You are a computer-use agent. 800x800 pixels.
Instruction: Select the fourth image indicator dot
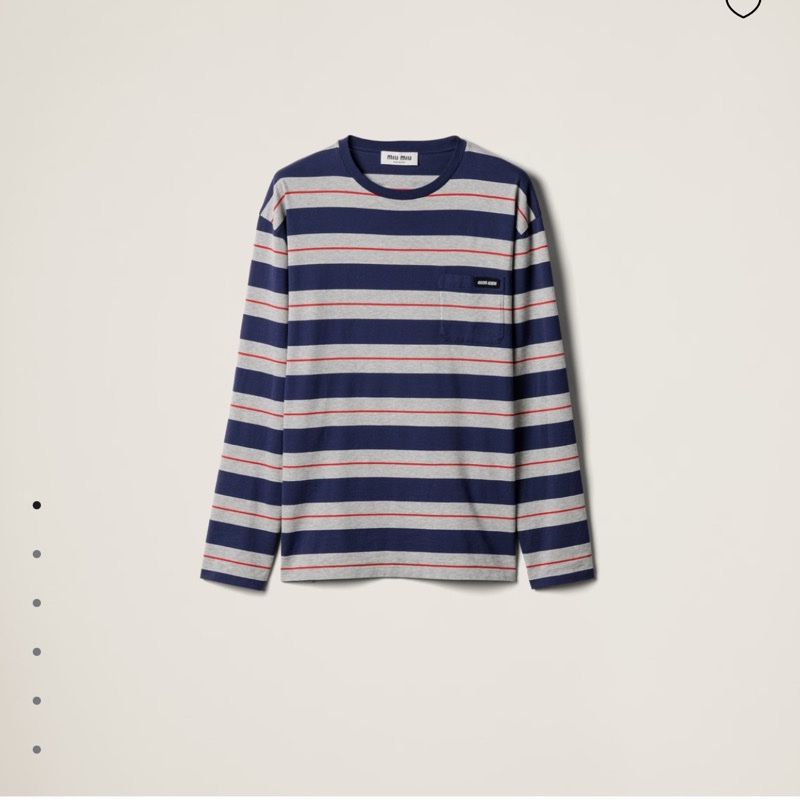click(37, 652)
